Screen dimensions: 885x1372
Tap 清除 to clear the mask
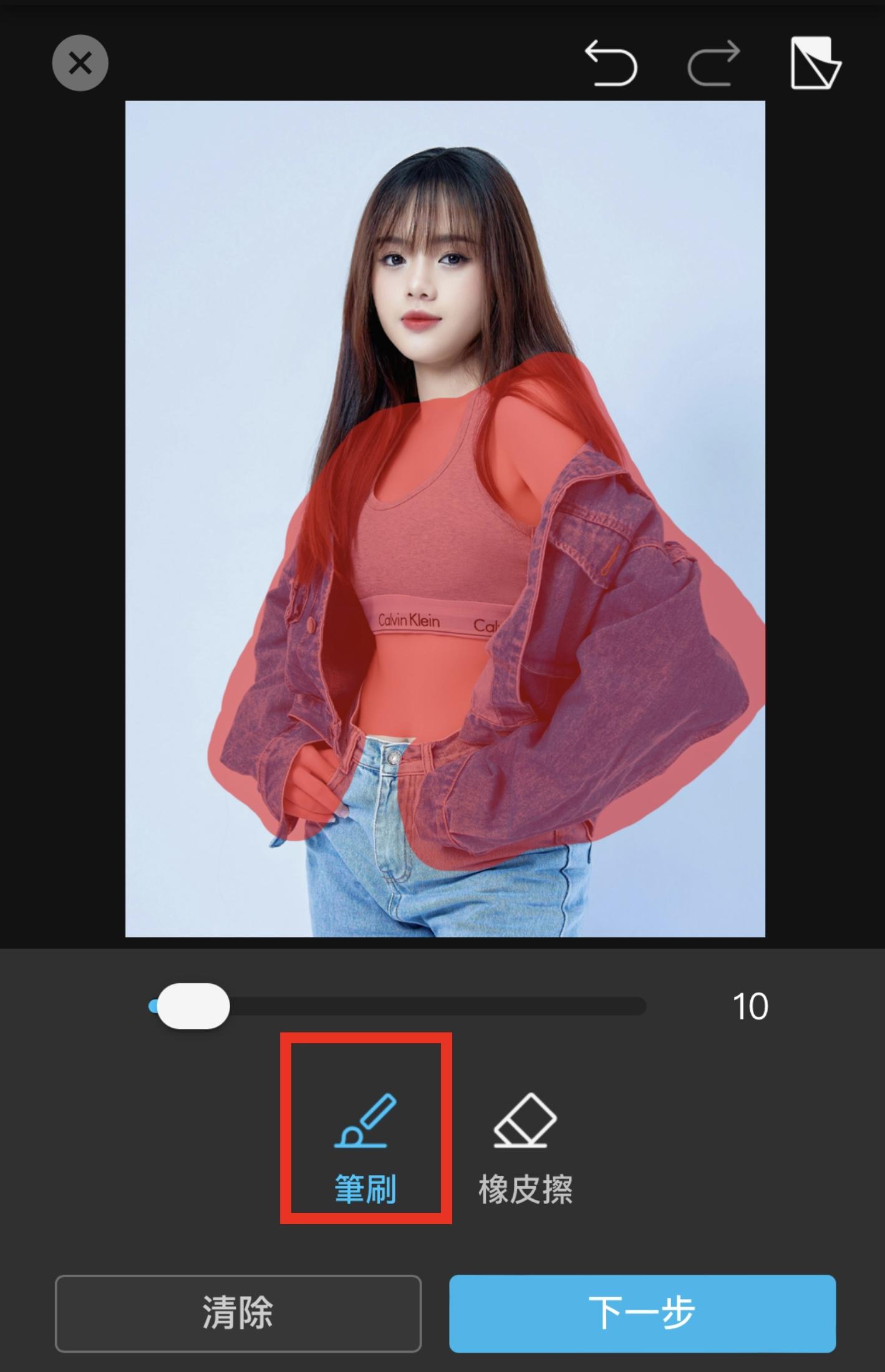click(238, 1313)
